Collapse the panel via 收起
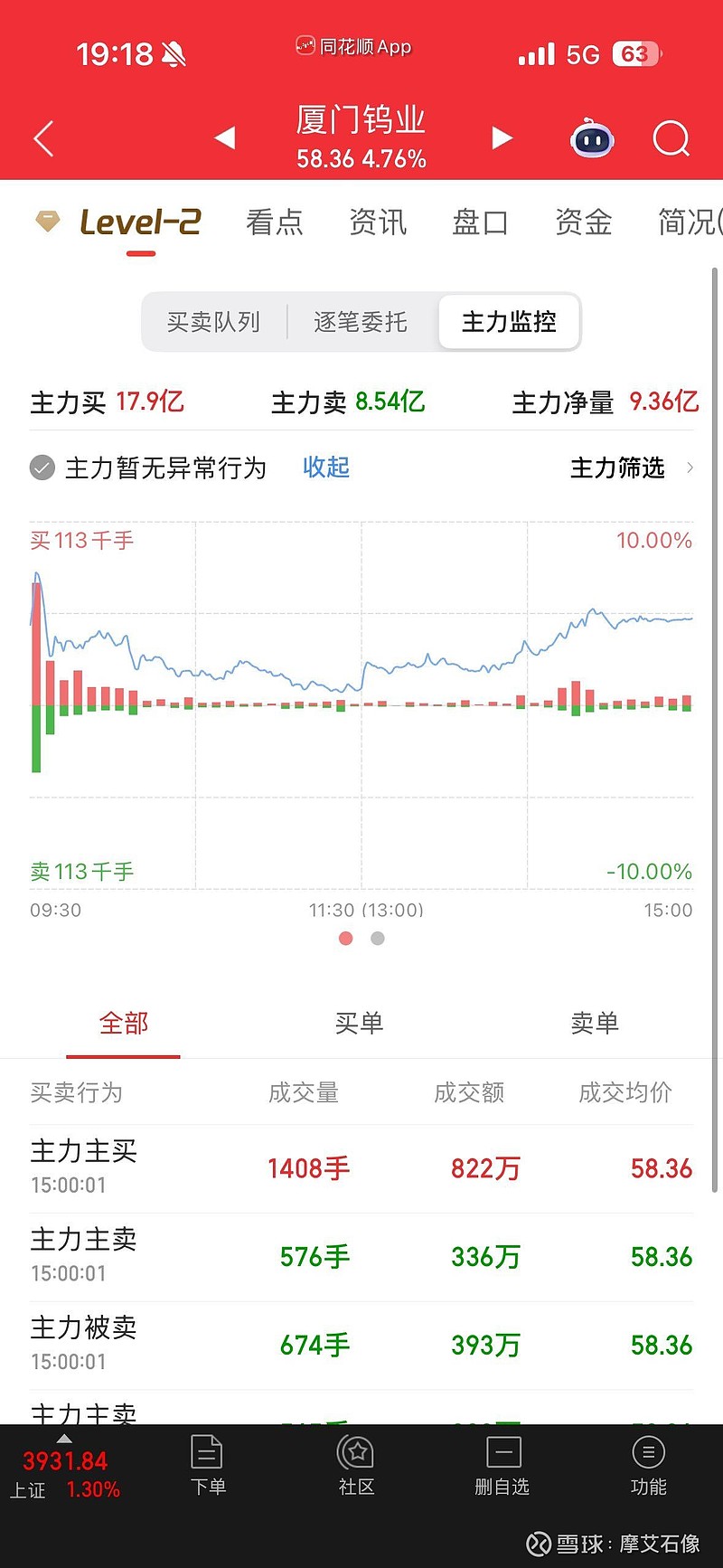 point(325,468)
